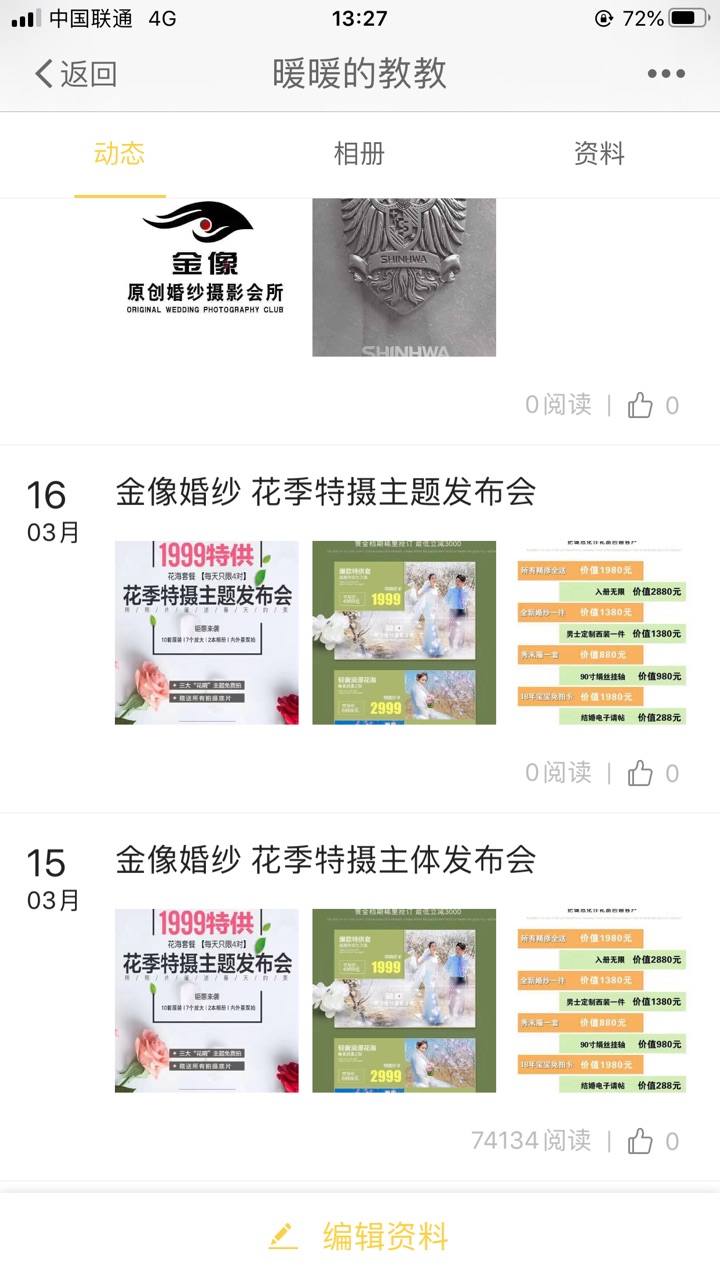Open the three-dot overflow menu
This screenshot has width=720, height=1280.
pyautogui.click(x=666, y=74)
